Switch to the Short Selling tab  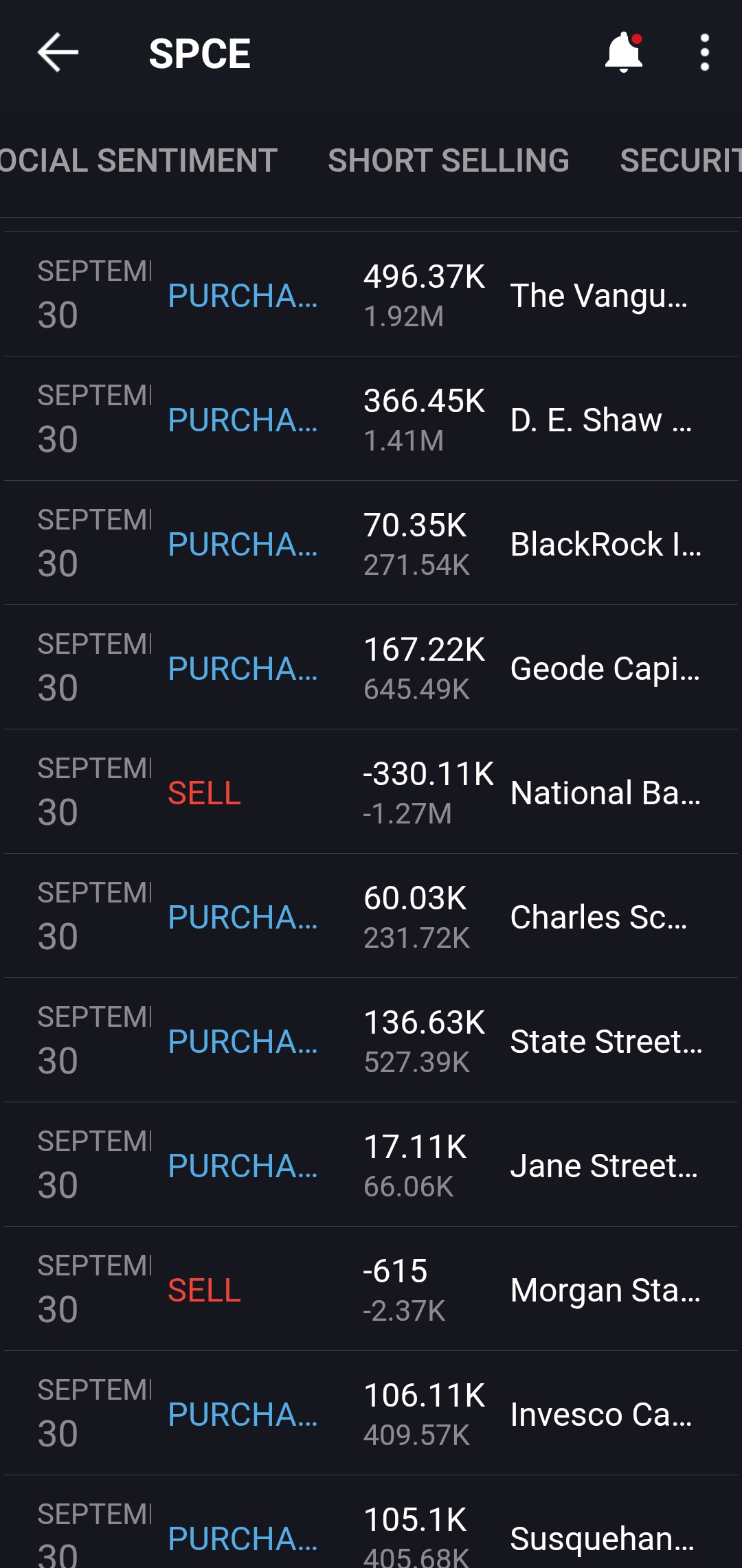449,161
